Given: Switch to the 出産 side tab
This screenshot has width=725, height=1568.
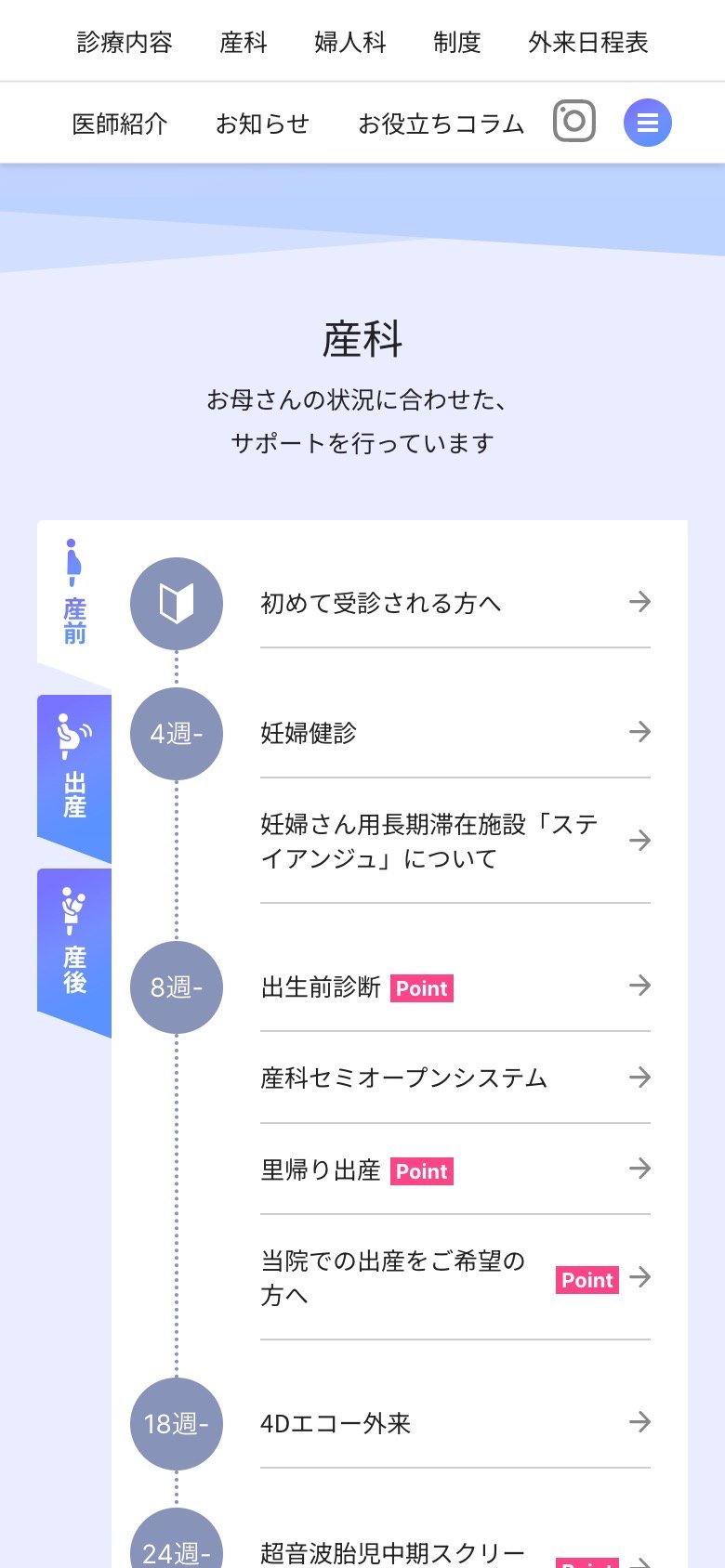Looking at the screenshot, I should pyautogui.click(x=74, y=777).
